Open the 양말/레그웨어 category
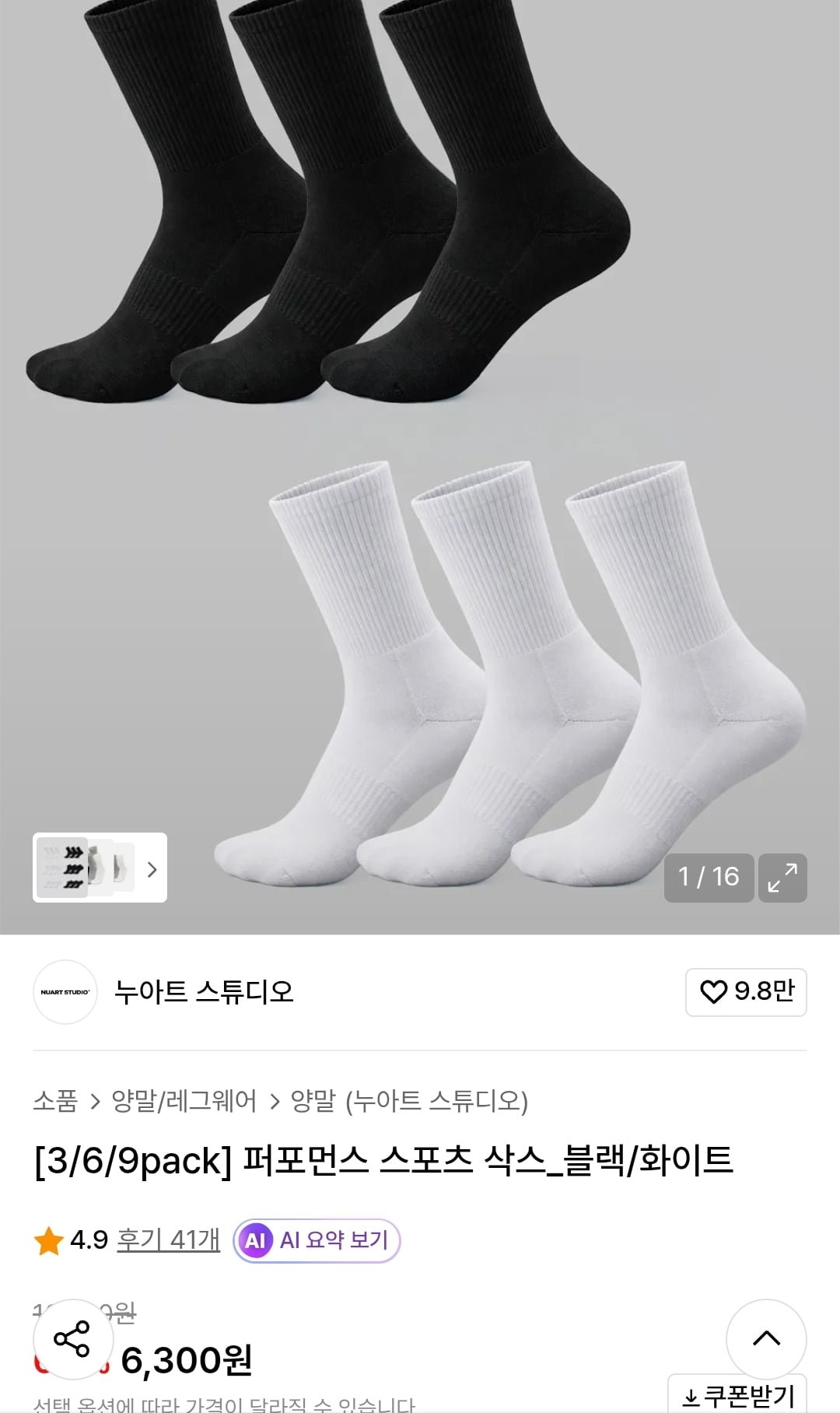The image size is (840, 1413). 184,1101
